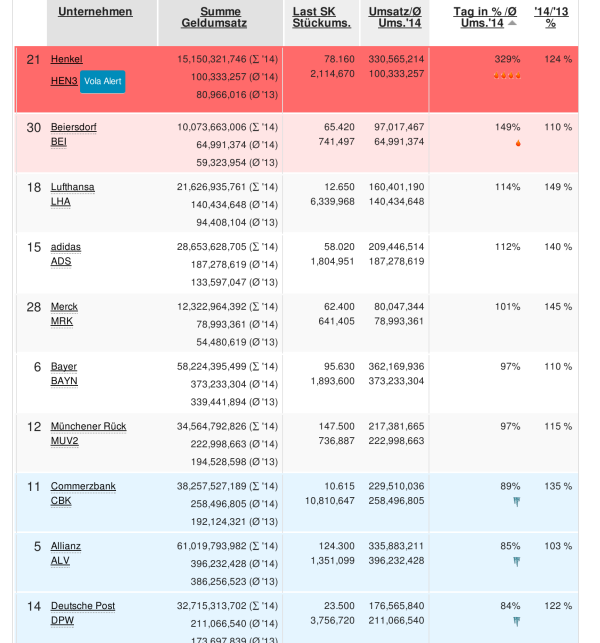View Merck stock details
600x643 pixels.
(64, 307)
